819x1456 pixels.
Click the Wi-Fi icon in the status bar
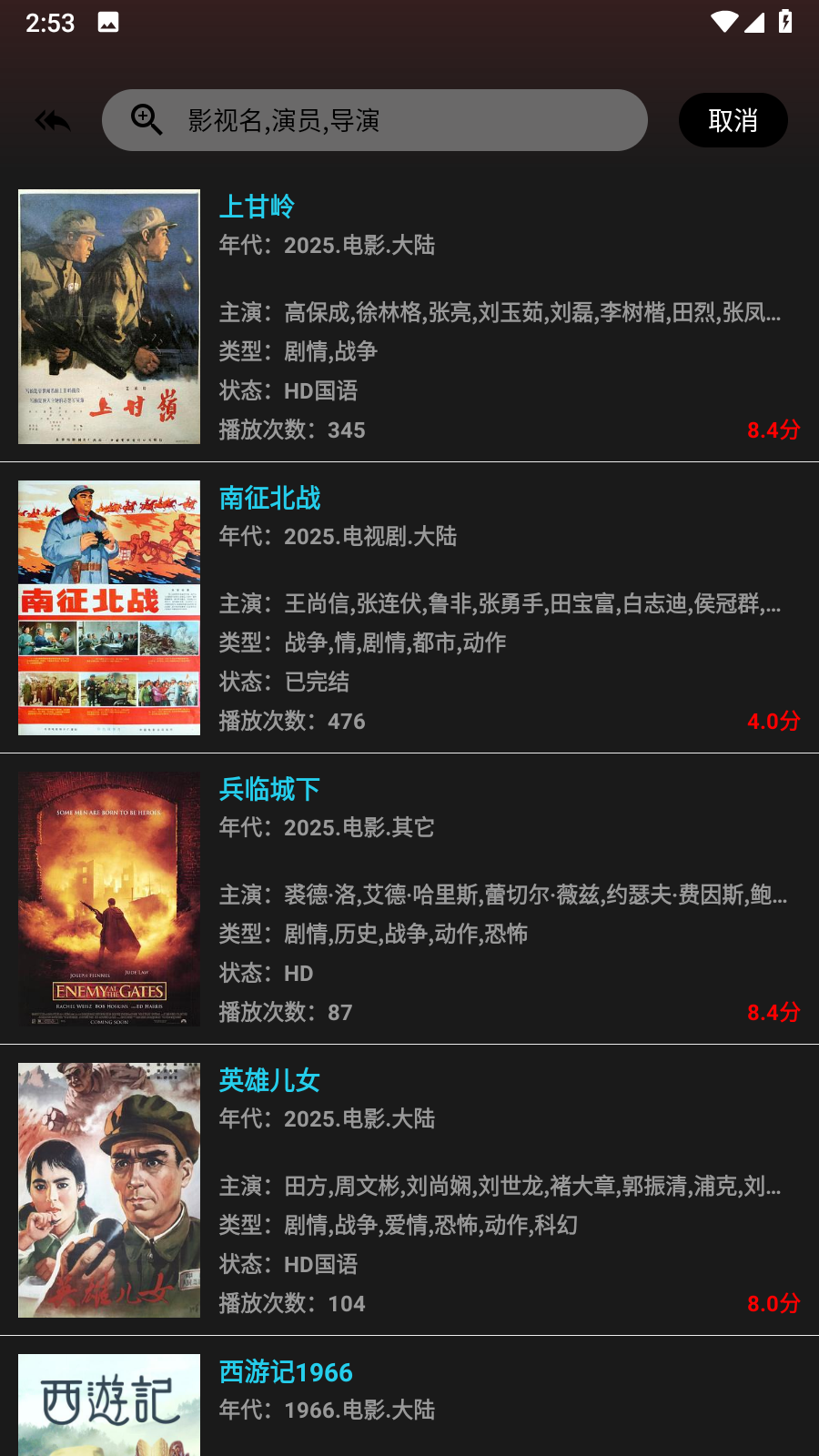[725, 22]
